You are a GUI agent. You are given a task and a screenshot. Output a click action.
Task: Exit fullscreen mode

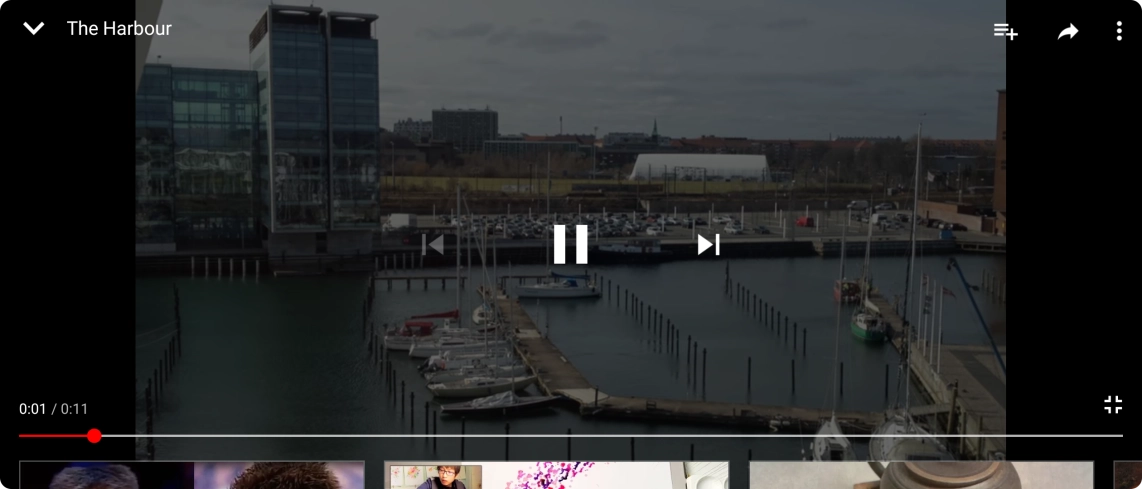1113,404
